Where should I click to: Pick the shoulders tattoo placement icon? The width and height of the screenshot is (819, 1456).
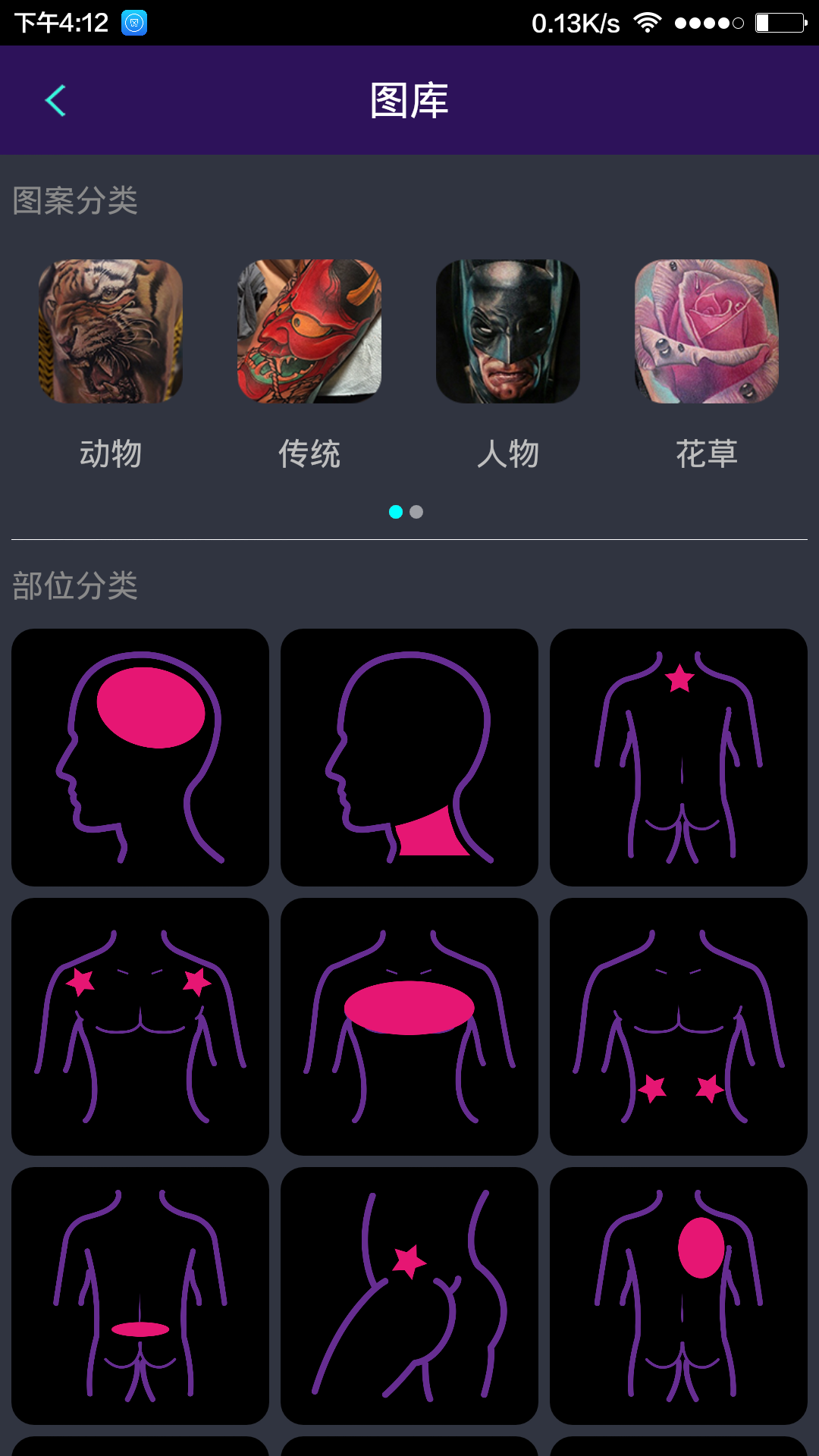tap(140, 1024)
